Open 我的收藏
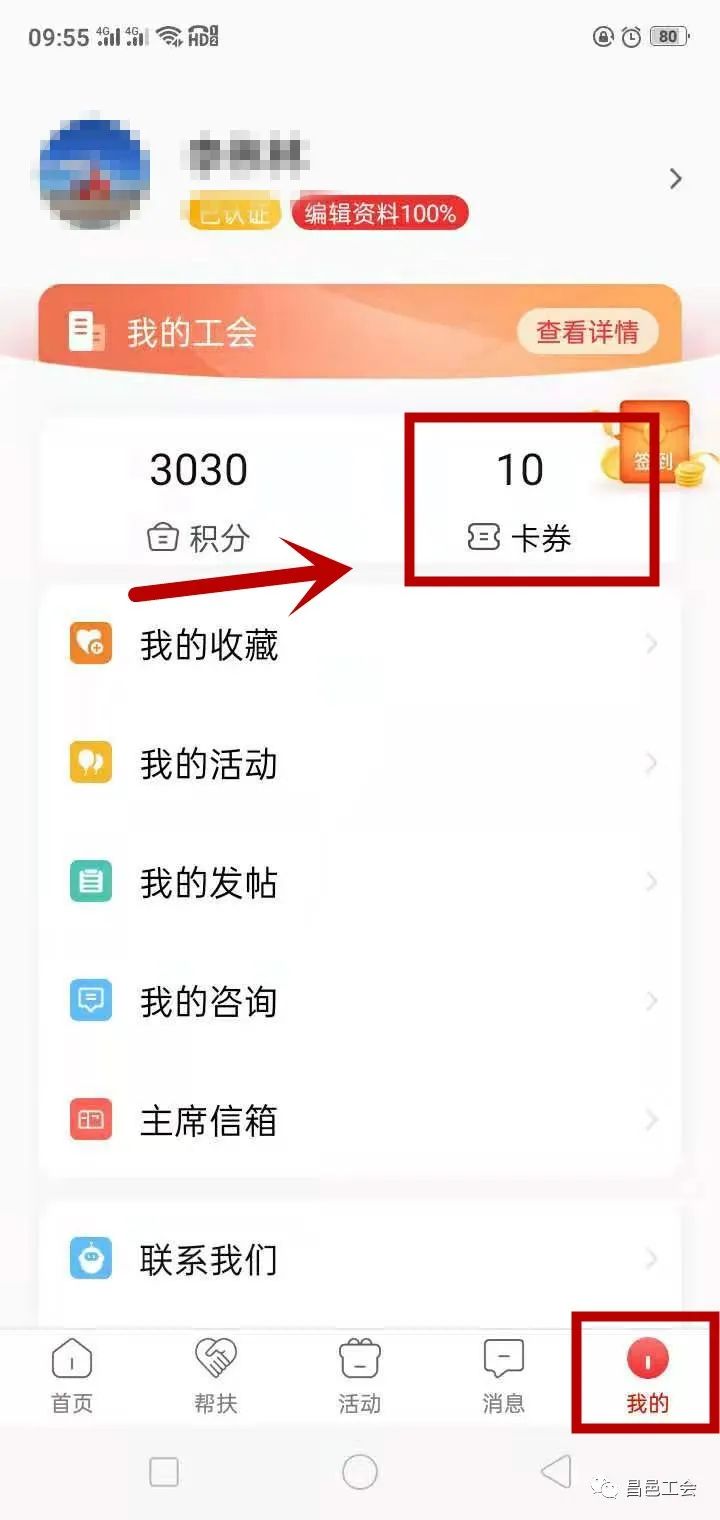Viewport: 720px width, 1520px height. tap(360, 645)
